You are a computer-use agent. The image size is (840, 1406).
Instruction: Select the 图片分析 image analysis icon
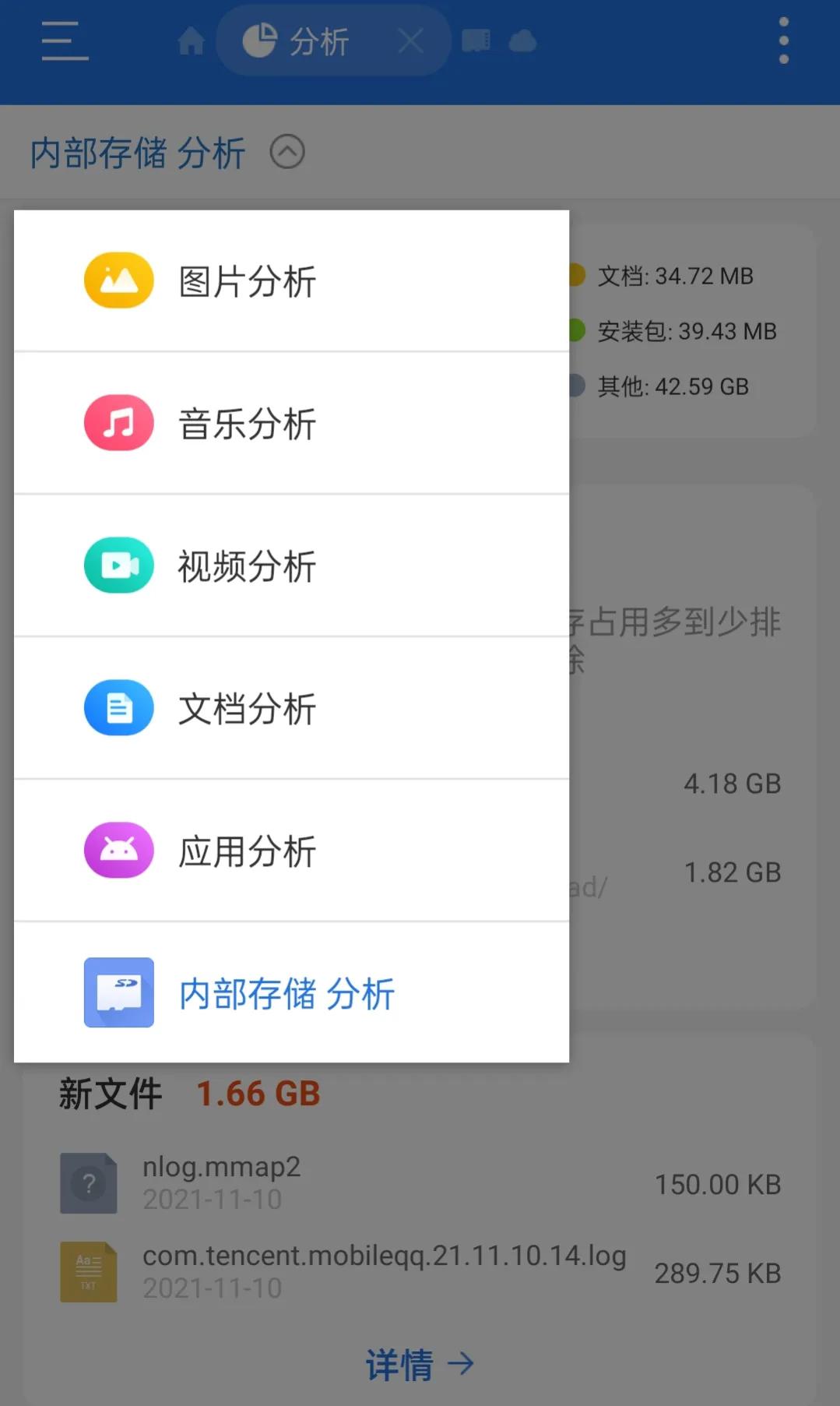click(x=118, y=280)
